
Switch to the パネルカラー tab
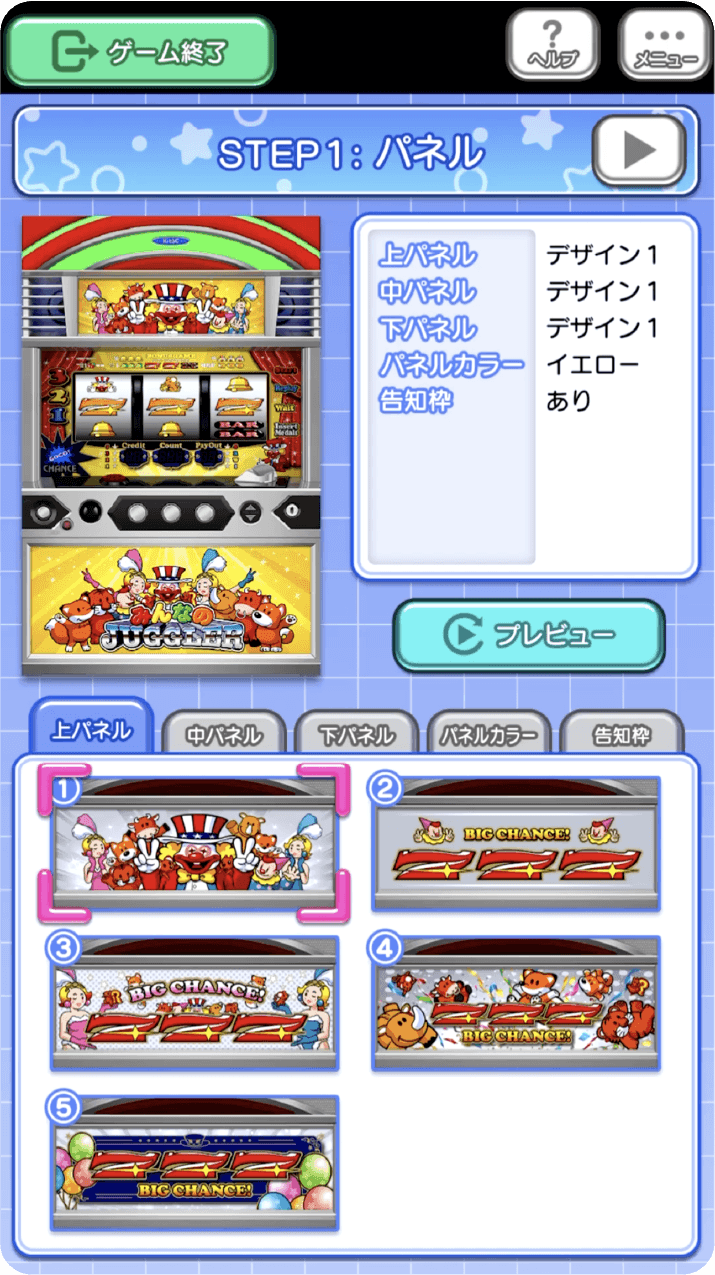489,735
